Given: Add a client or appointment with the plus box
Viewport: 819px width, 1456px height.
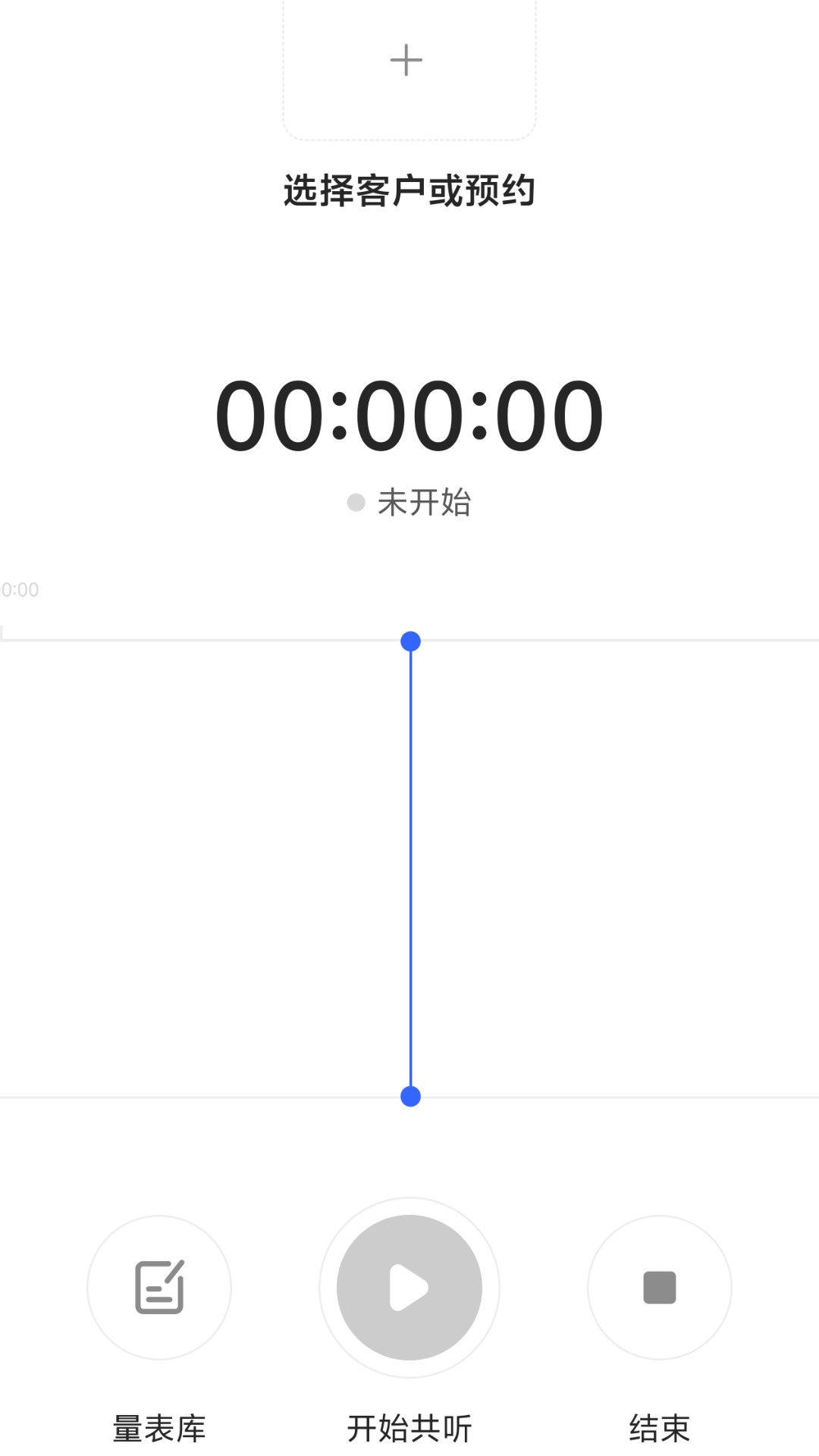Looking at the screenshot, I should pyautogui.click(x=408, y=62).
